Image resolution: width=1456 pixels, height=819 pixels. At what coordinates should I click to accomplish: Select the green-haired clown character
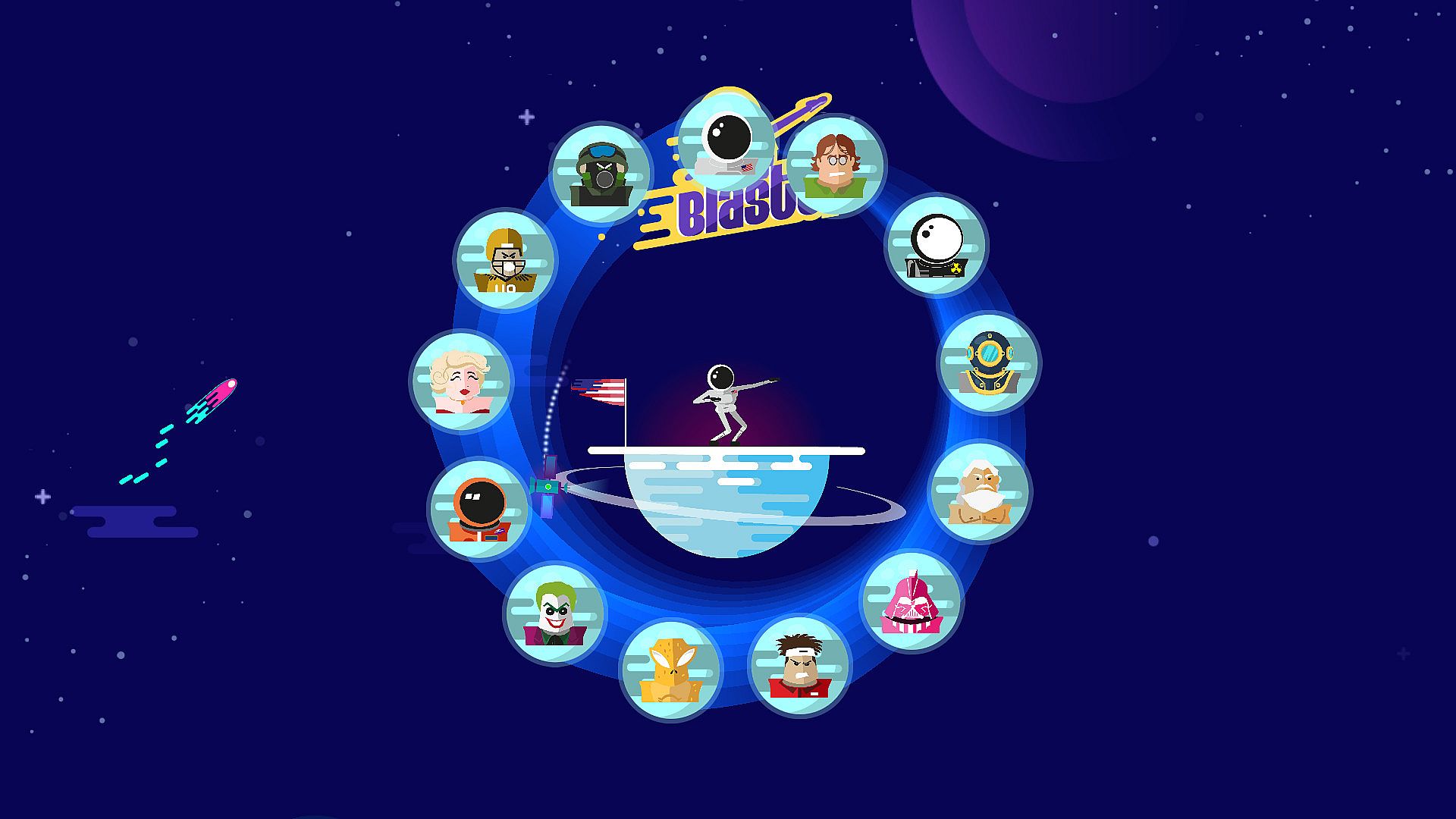[x=554, y=613]
